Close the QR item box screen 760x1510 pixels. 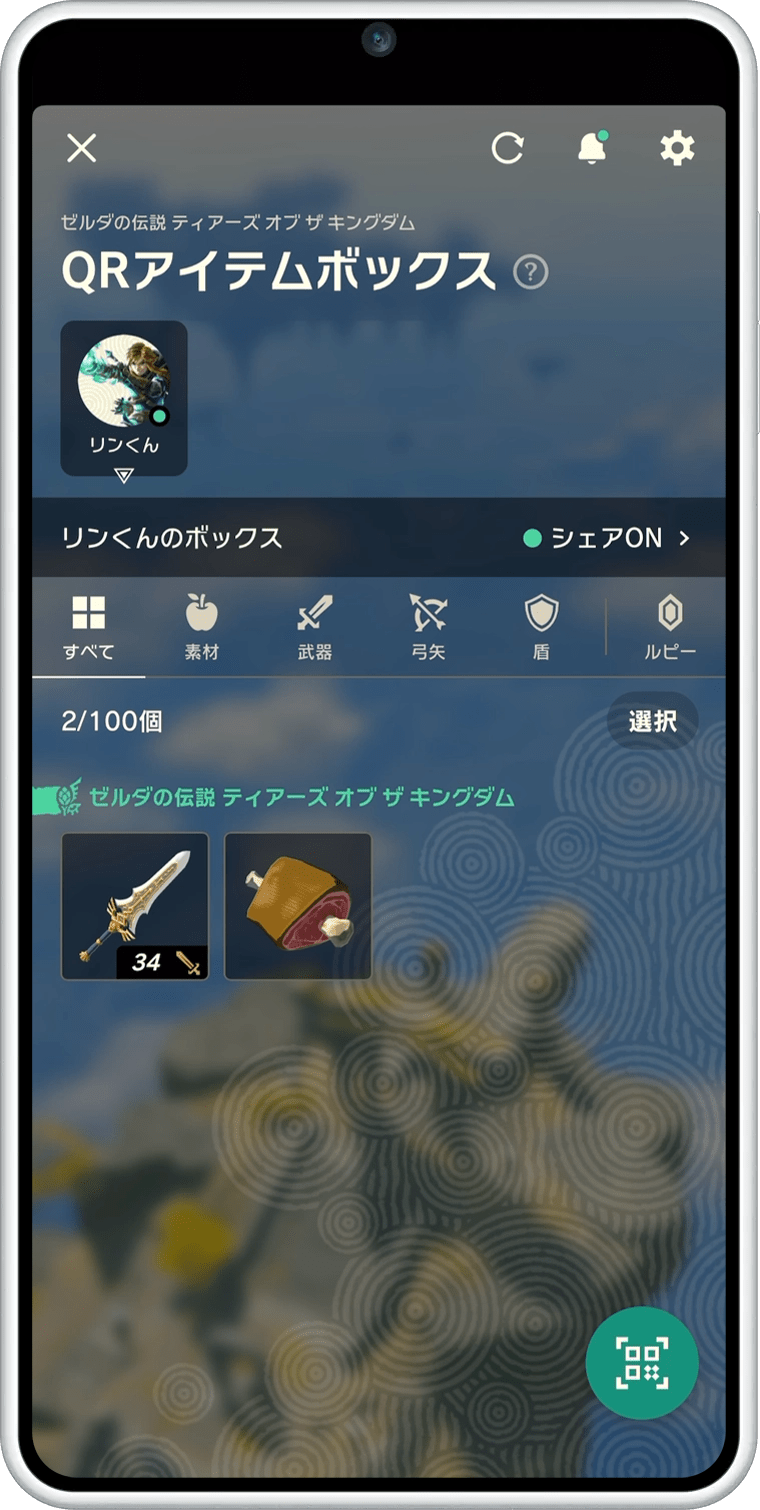81,149
